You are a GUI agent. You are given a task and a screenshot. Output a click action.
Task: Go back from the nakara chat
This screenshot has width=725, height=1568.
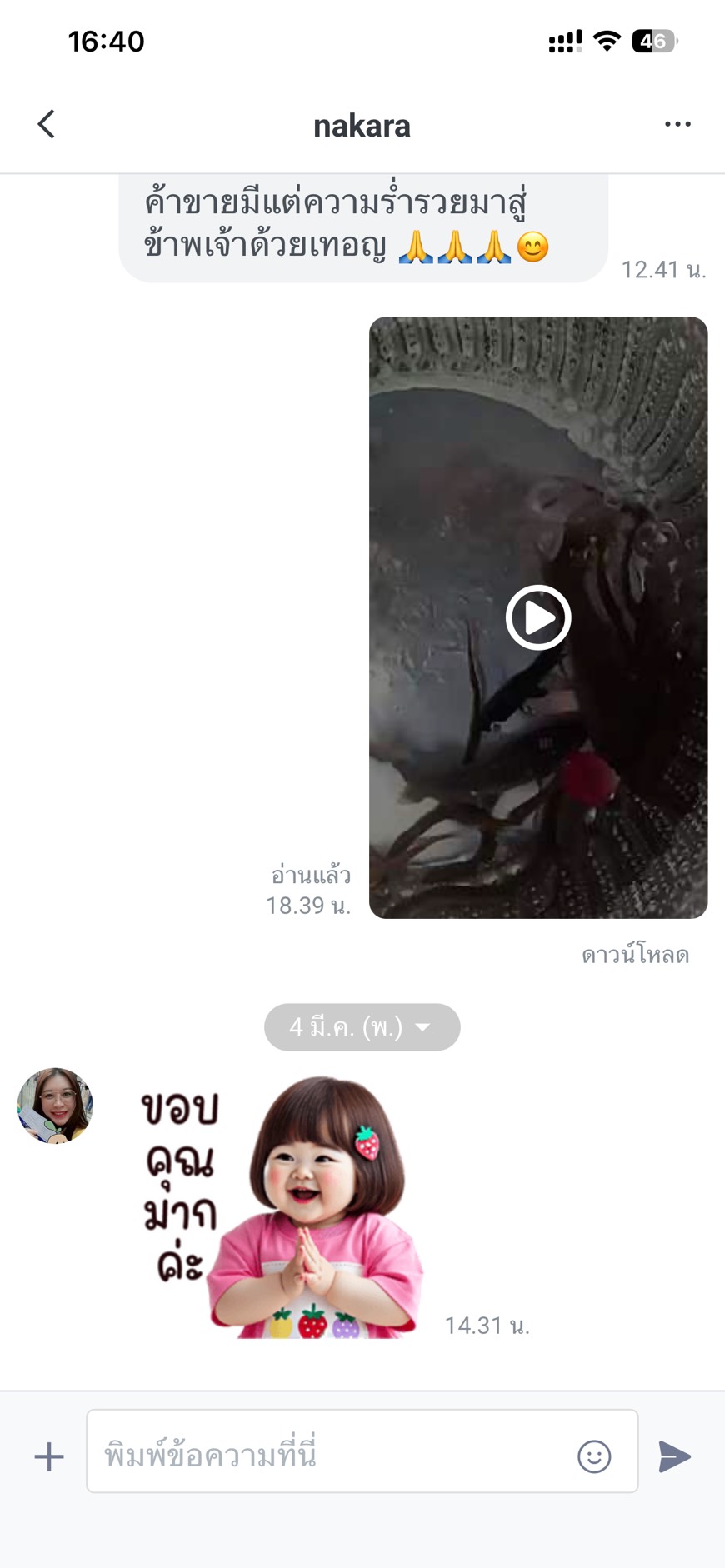(47, 125)
